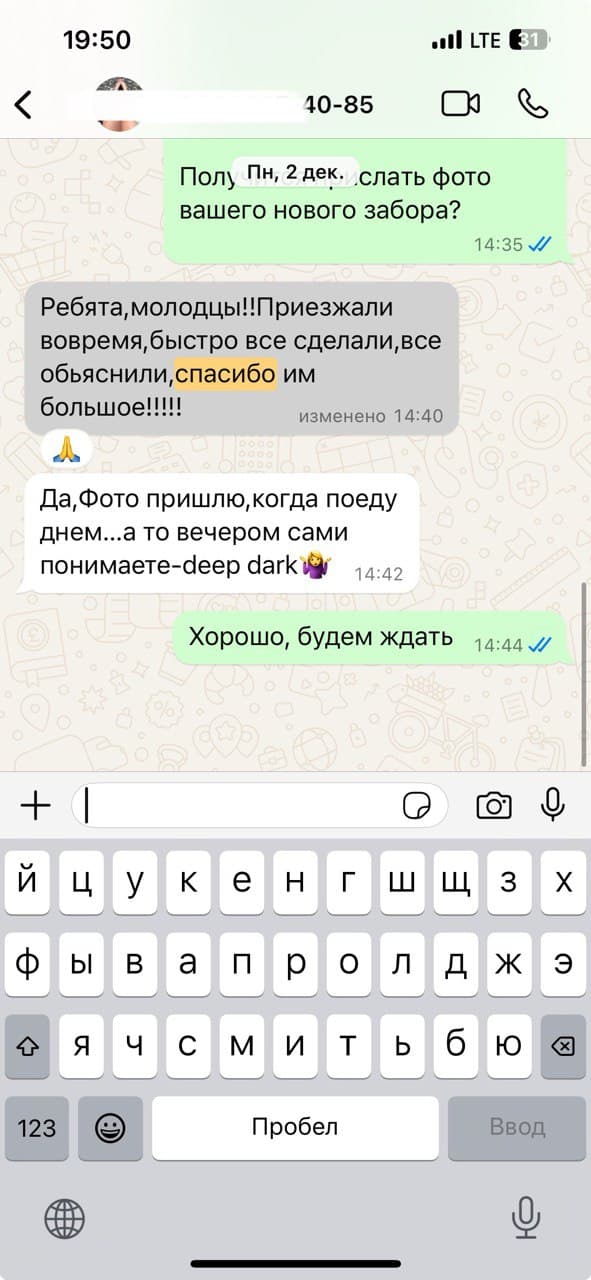Screen dimensions: 591x1280
Task: Go back to the chat list
Action: 24,104
